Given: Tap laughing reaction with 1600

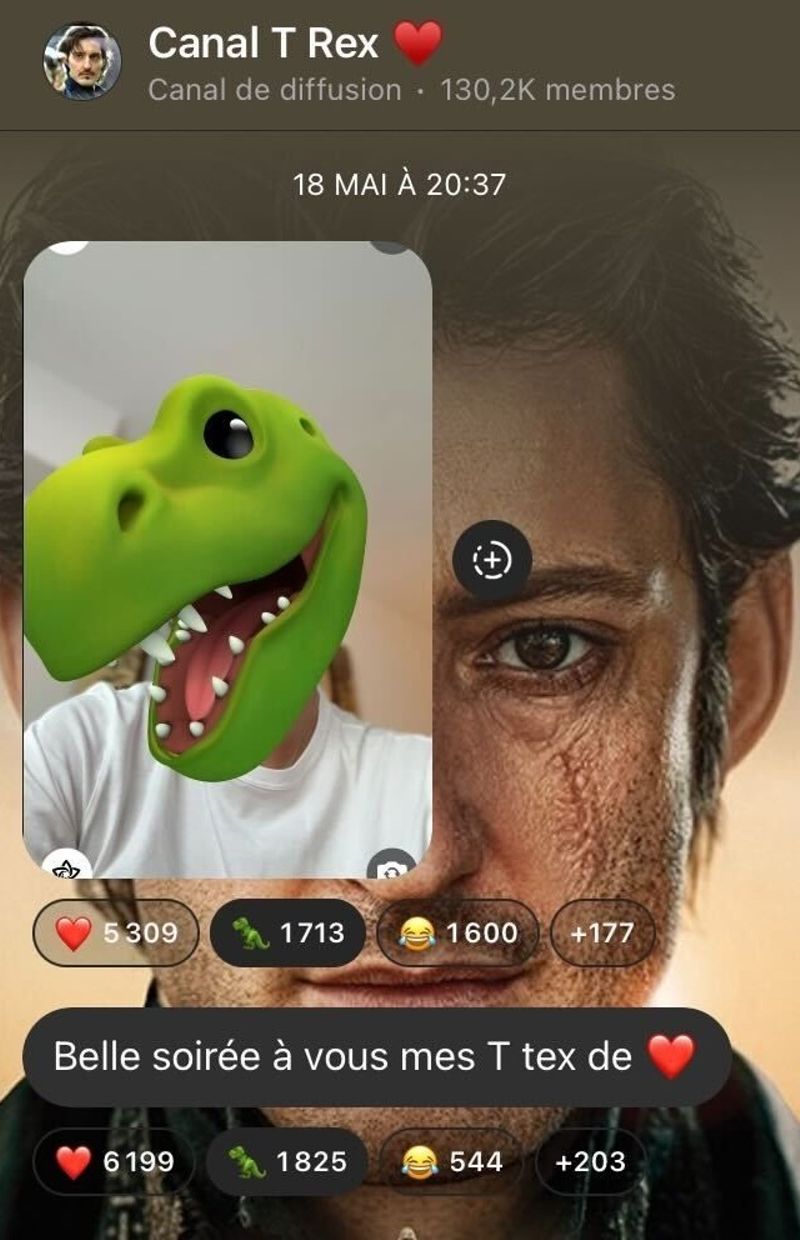Looking at the screenshot, I should click(x=458, y=933).
